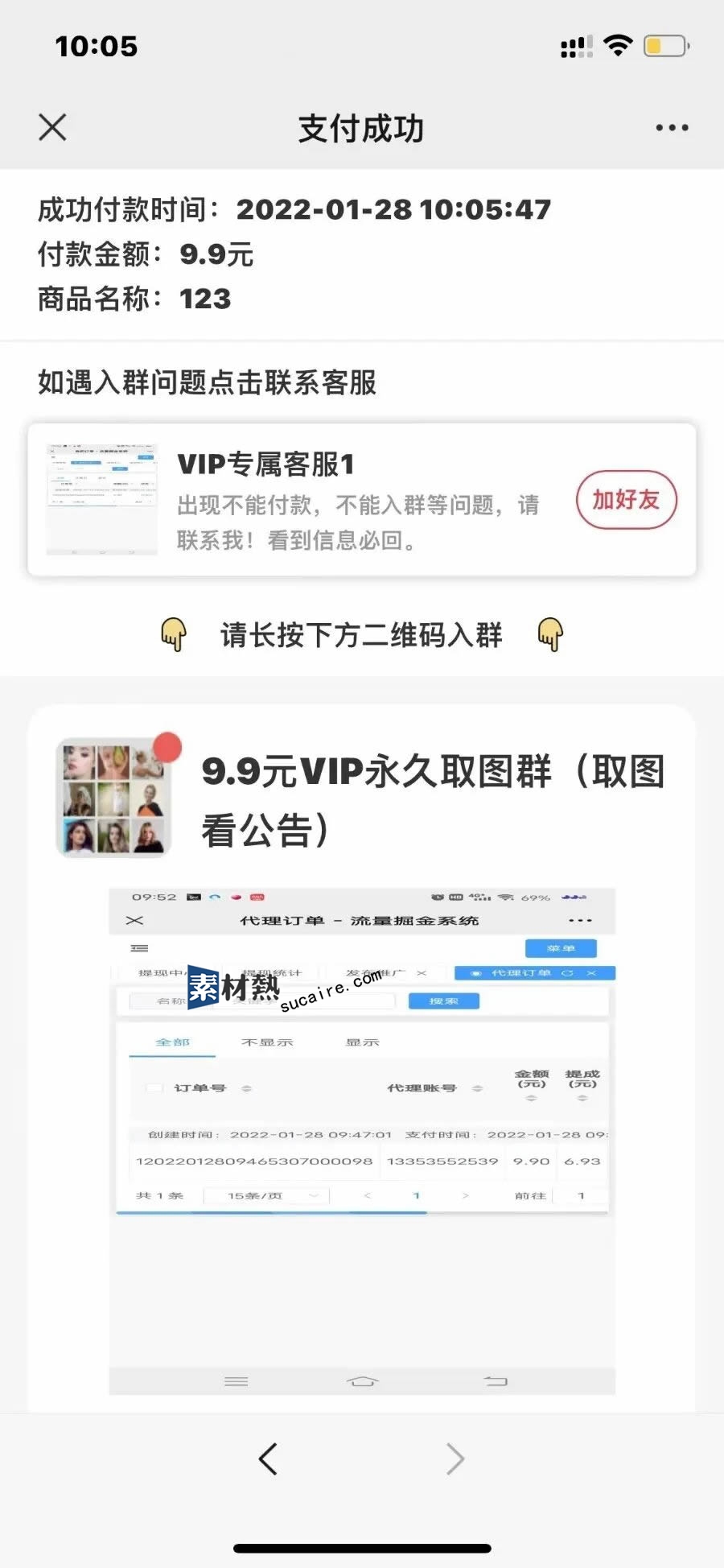Tap the 加好友 button

pos(626,500)
